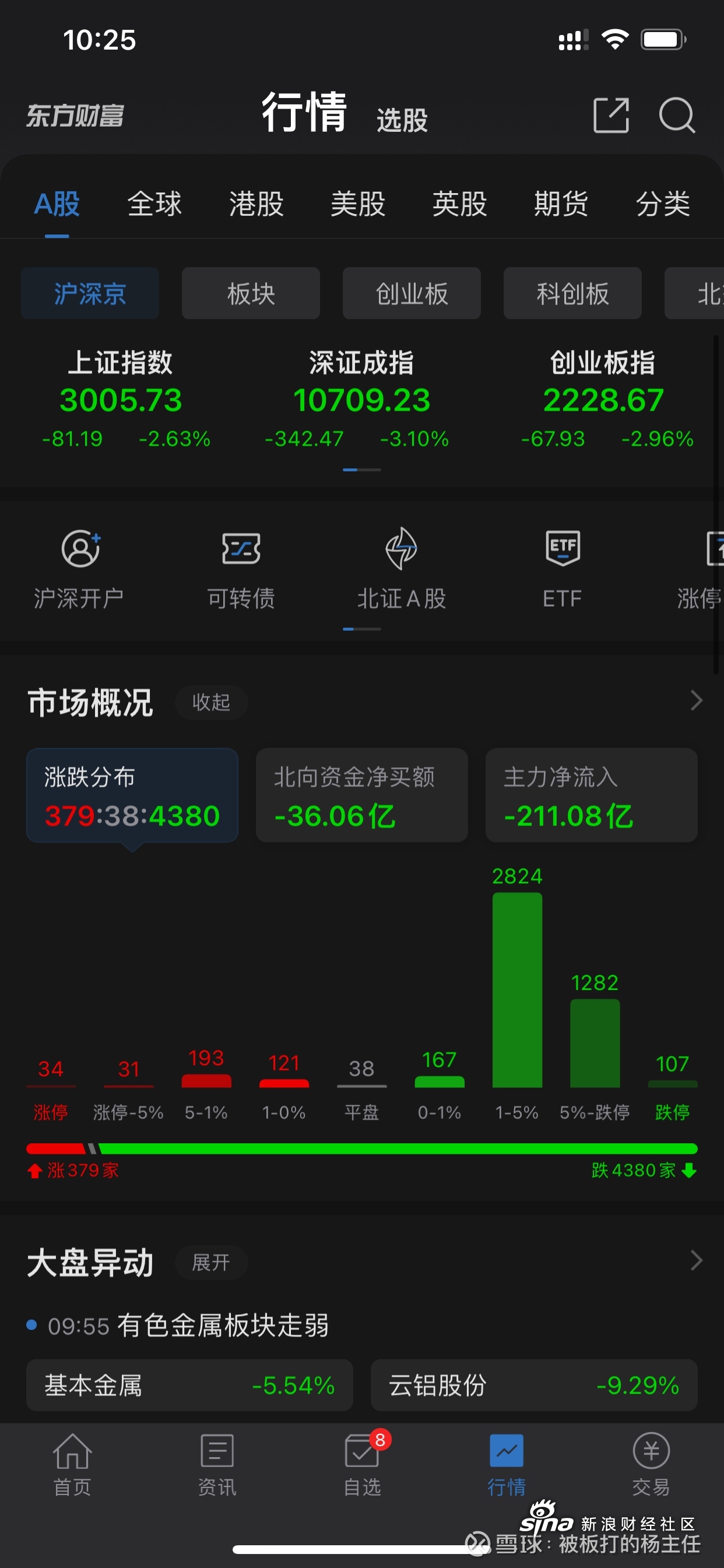Viewport: 724px width, 1568px height.
Task: Select the 科创板 chip
Action: [572, 293]
